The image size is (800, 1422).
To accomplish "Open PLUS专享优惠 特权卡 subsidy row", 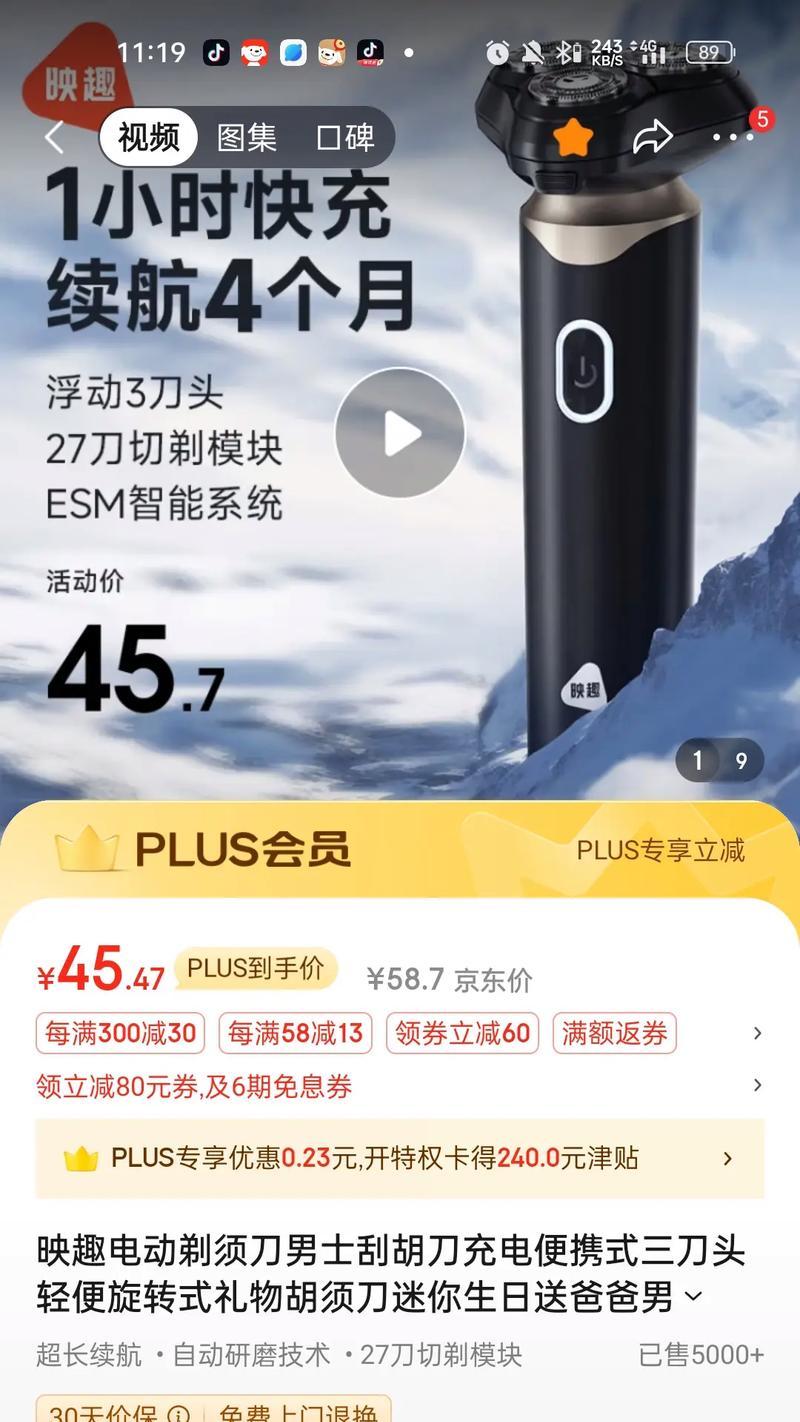I will click(400, 1158).
